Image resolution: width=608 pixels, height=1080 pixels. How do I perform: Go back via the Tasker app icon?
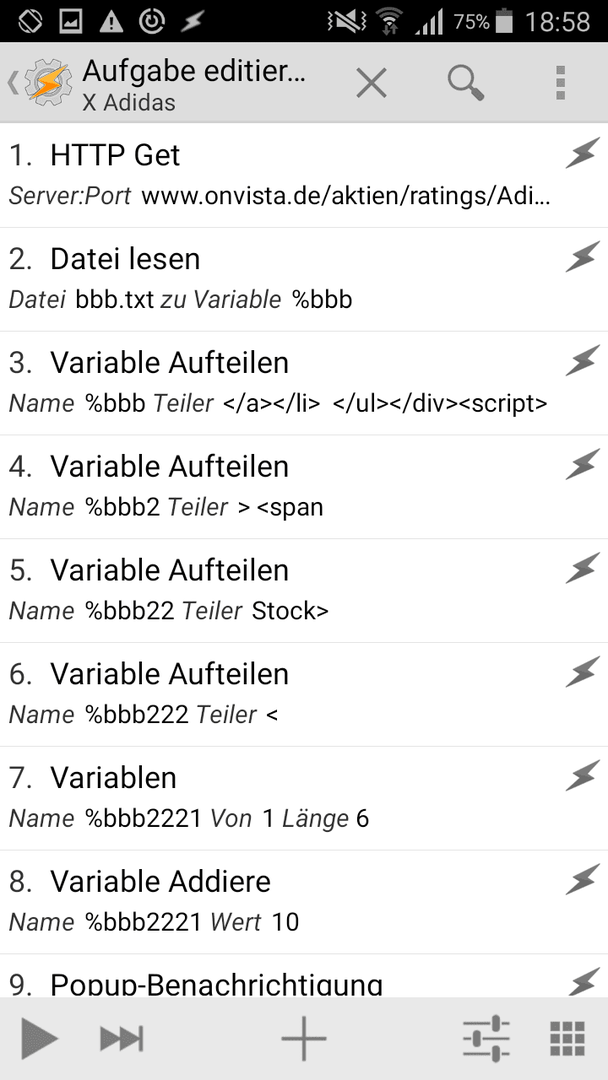[x=40, y=83]
